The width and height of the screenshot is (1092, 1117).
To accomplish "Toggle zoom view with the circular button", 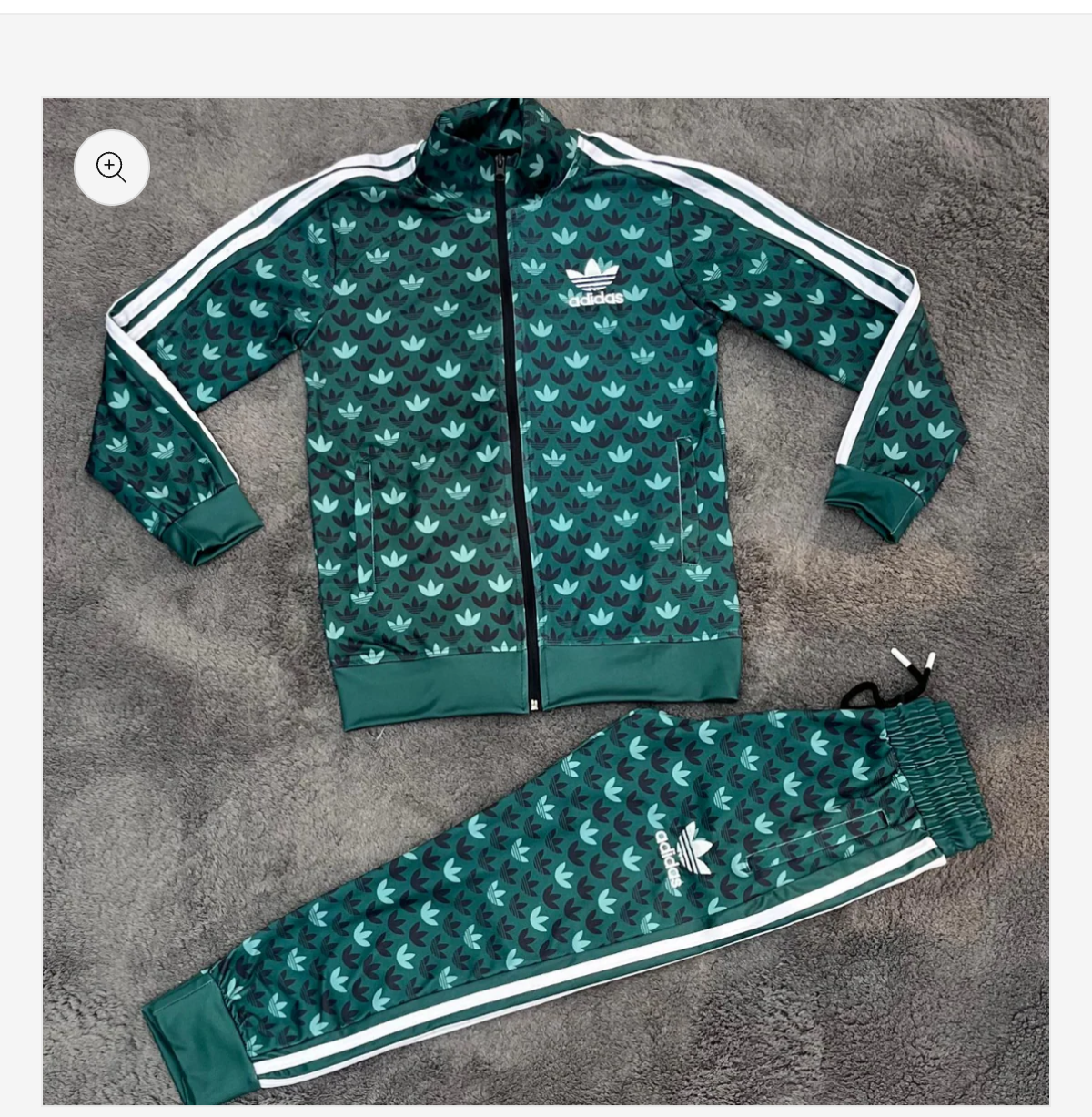I will [x=112, y=168].
